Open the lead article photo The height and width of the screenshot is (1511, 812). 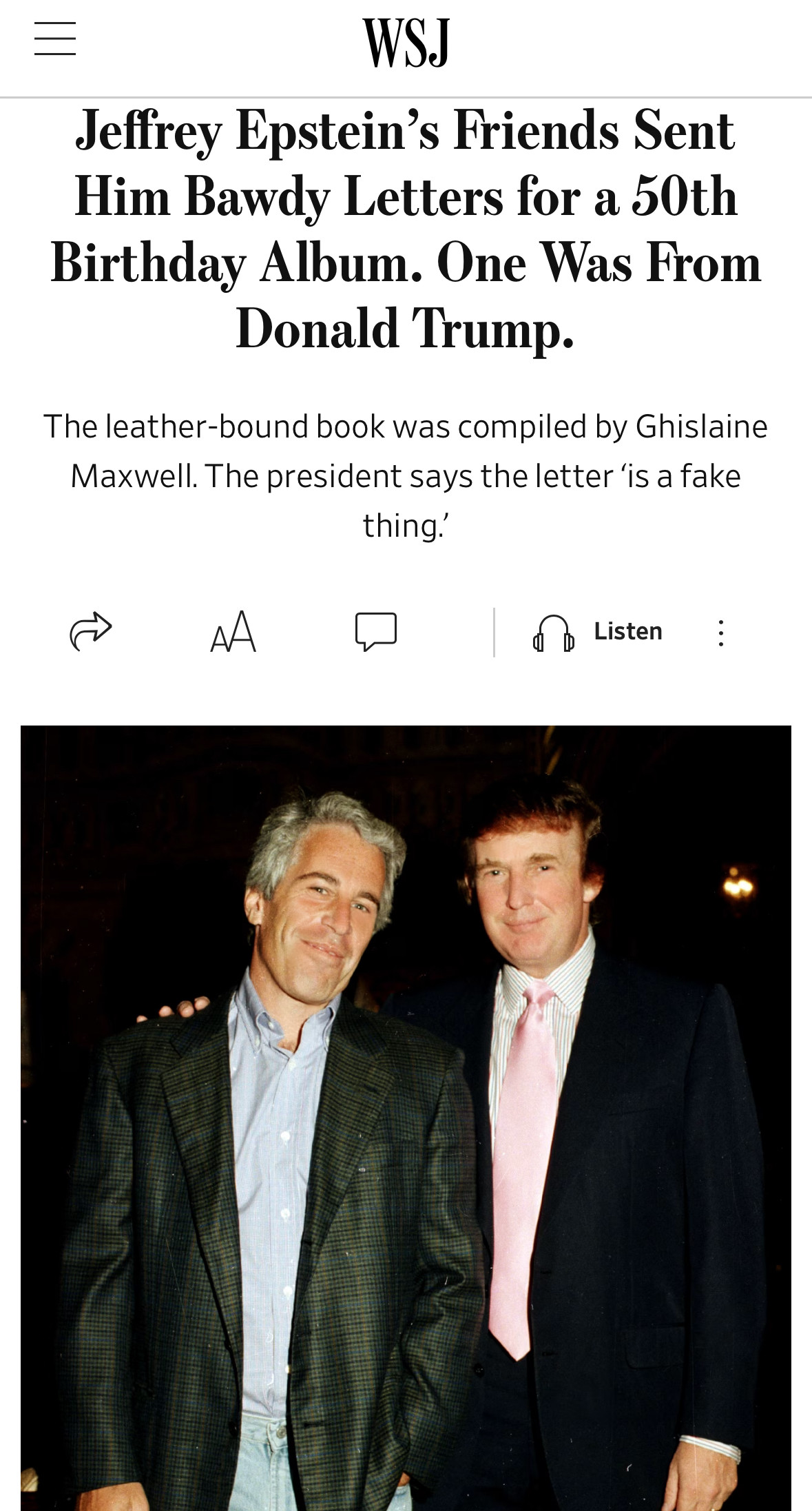406,1116
